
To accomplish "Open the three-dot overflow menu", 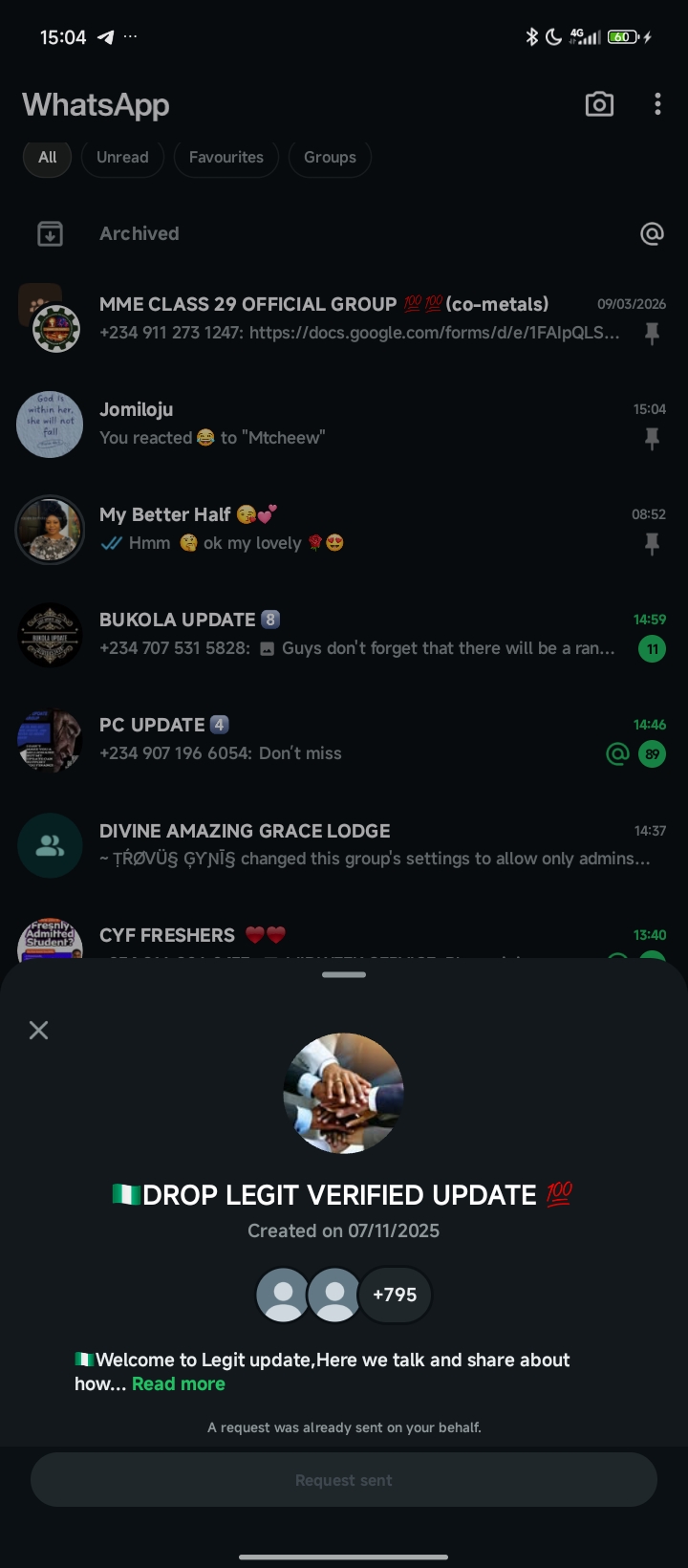I will [x=657, y=104].
